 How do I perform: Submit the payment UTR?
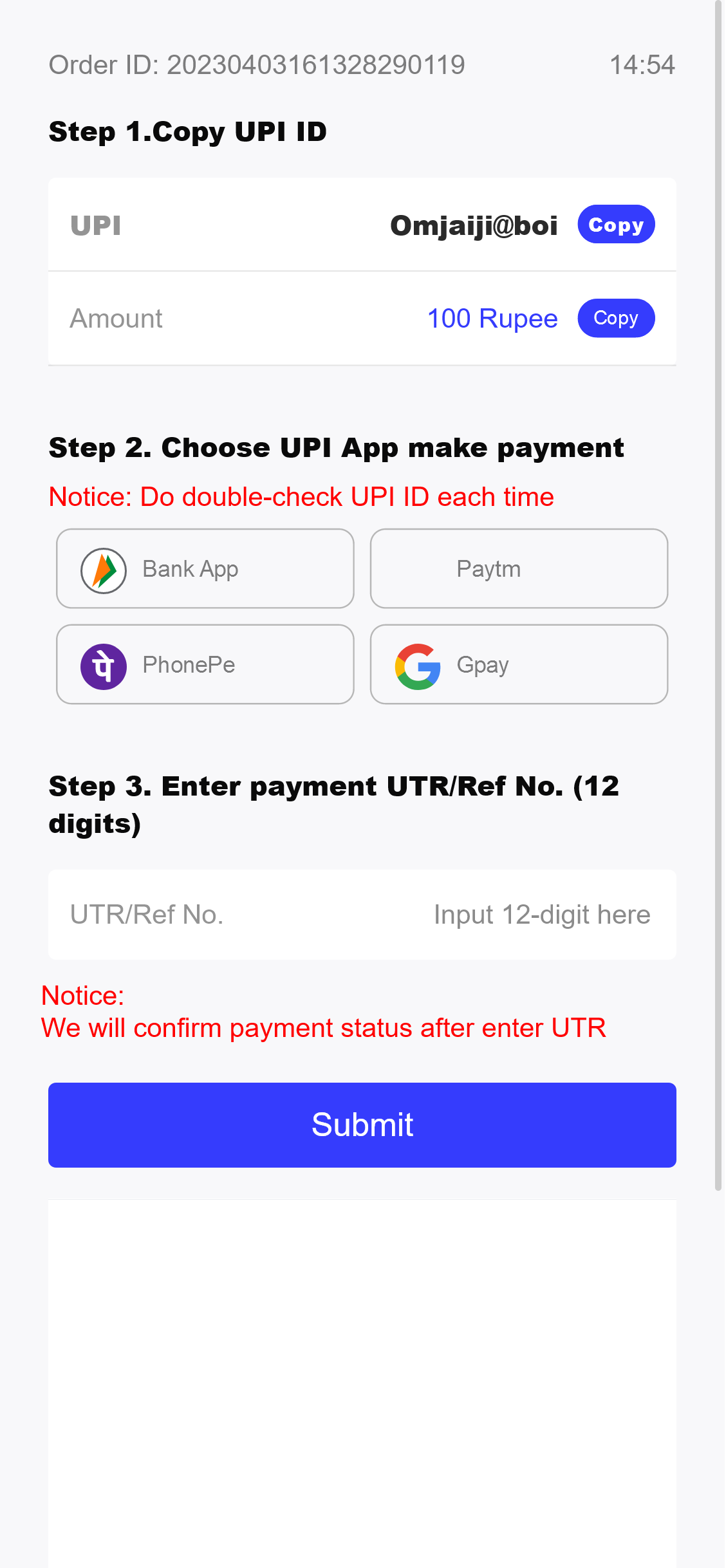point(362,1125)
